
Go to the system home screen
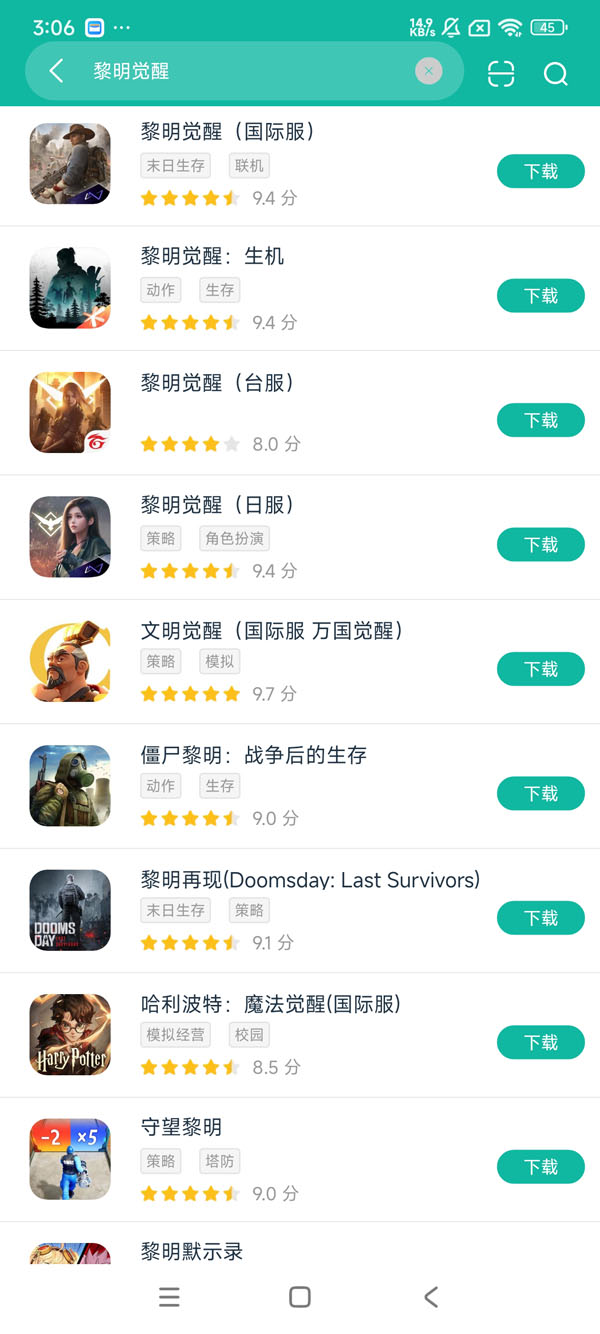[299, 1297]
